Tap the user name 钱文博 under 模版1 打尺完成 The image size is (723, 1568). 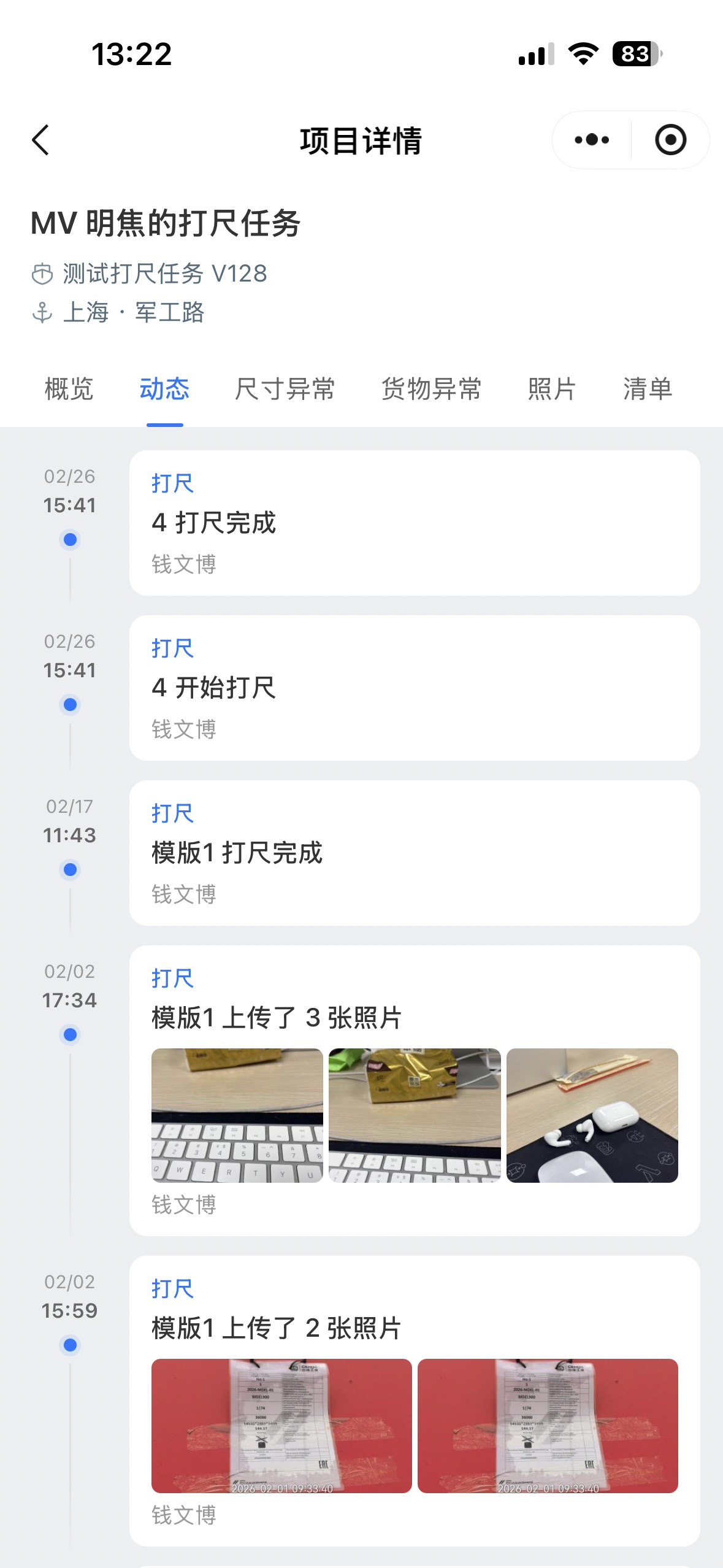[x=184, y=895]
